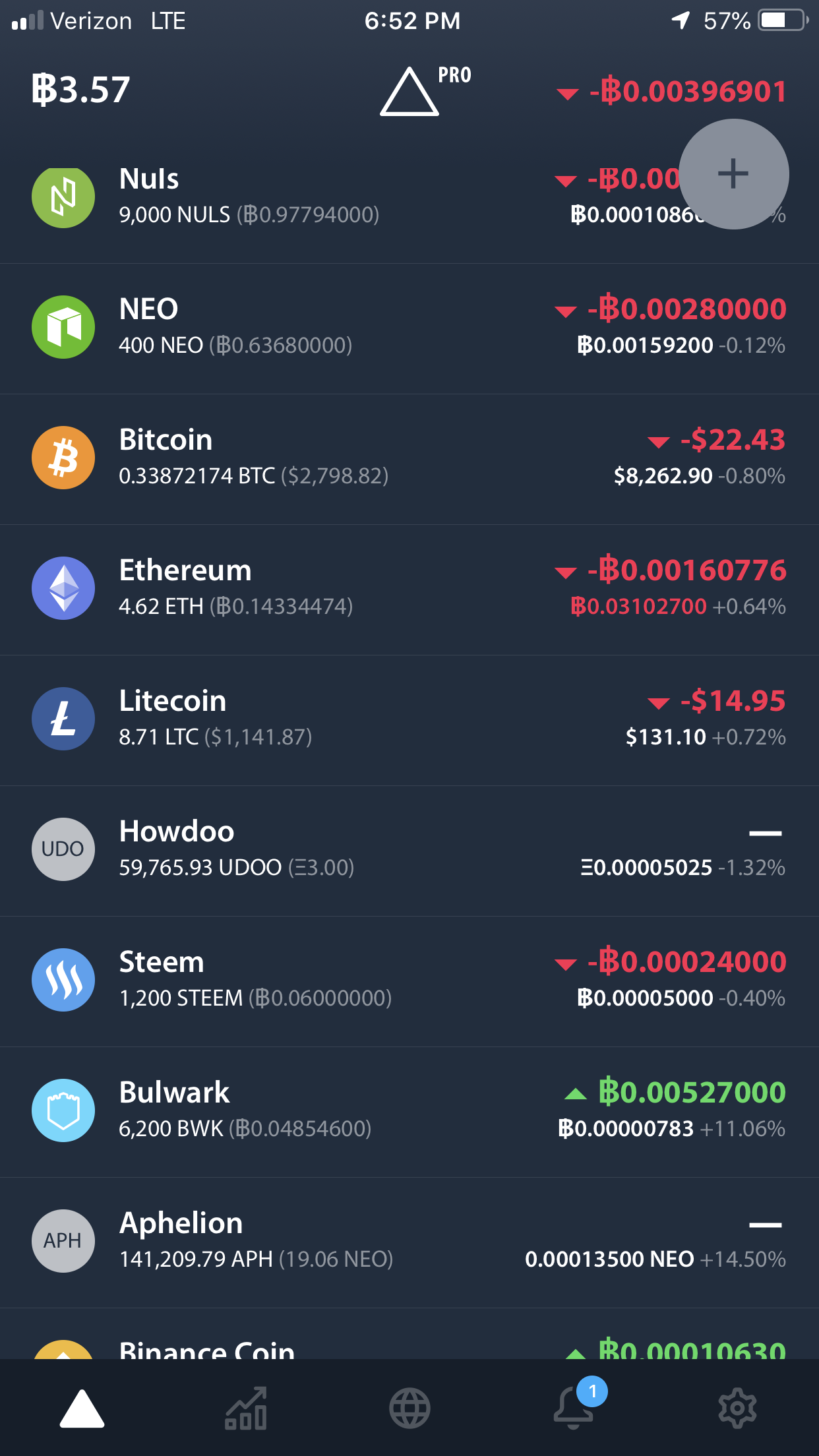
Task: Switch to the charts tab
Action: [246, 1409]
